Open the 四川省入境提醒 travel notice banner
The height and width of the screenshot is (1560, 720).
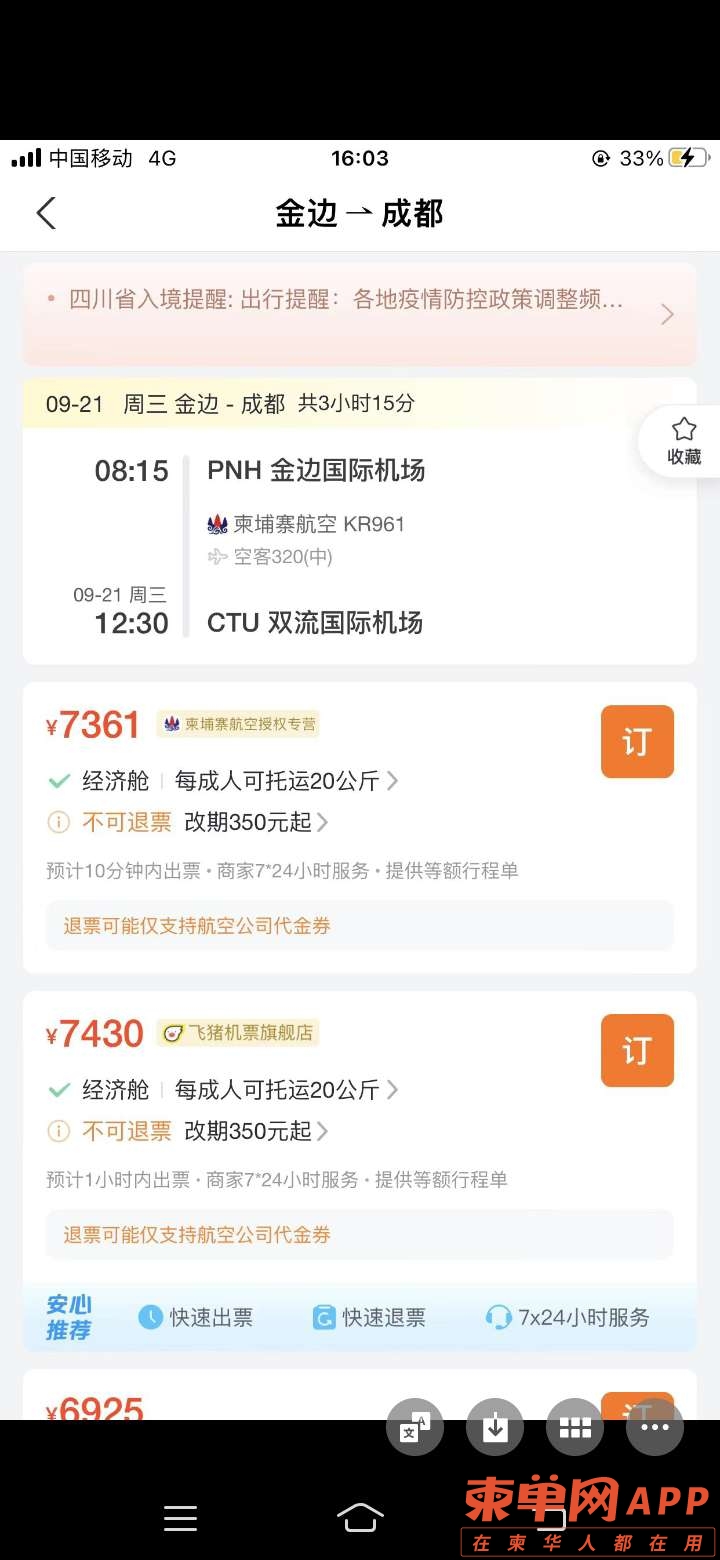(359, 314)
